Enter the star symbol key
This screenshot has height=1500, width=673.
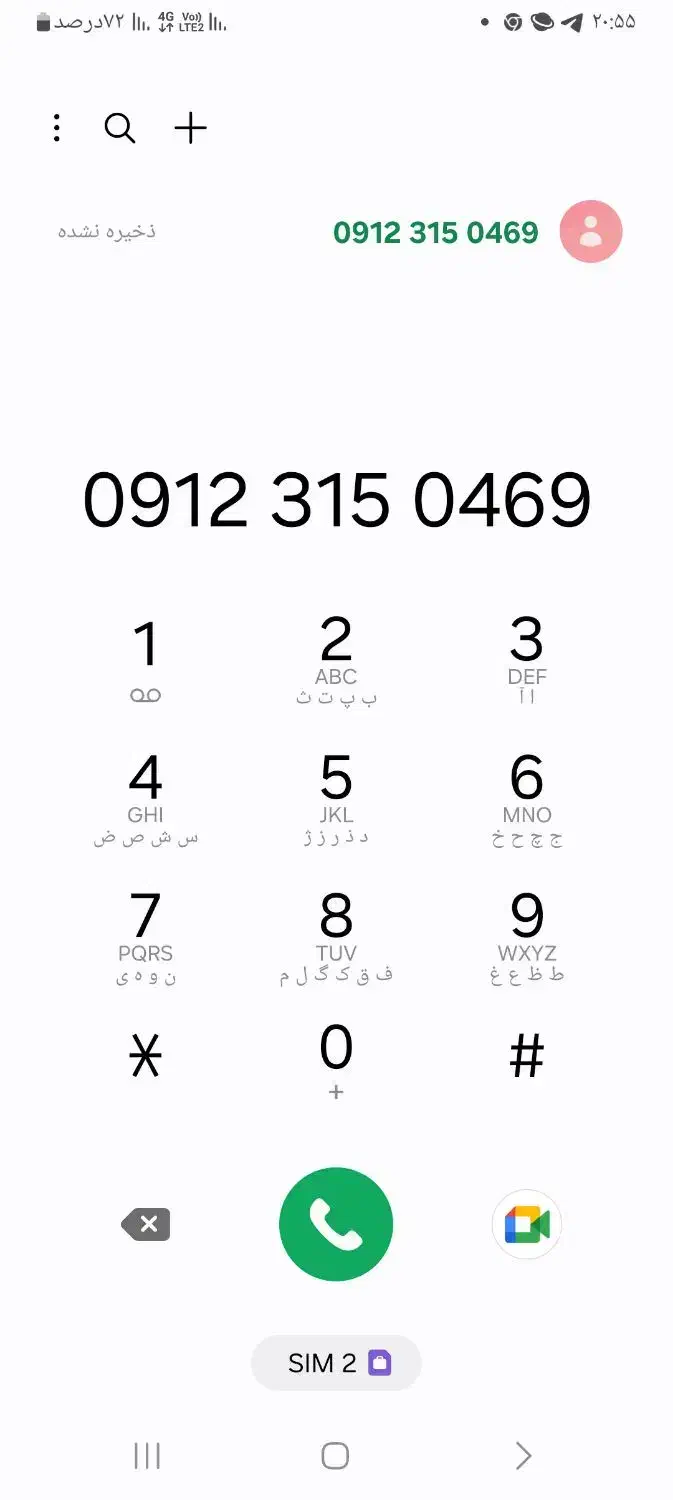pos(146,1056)
